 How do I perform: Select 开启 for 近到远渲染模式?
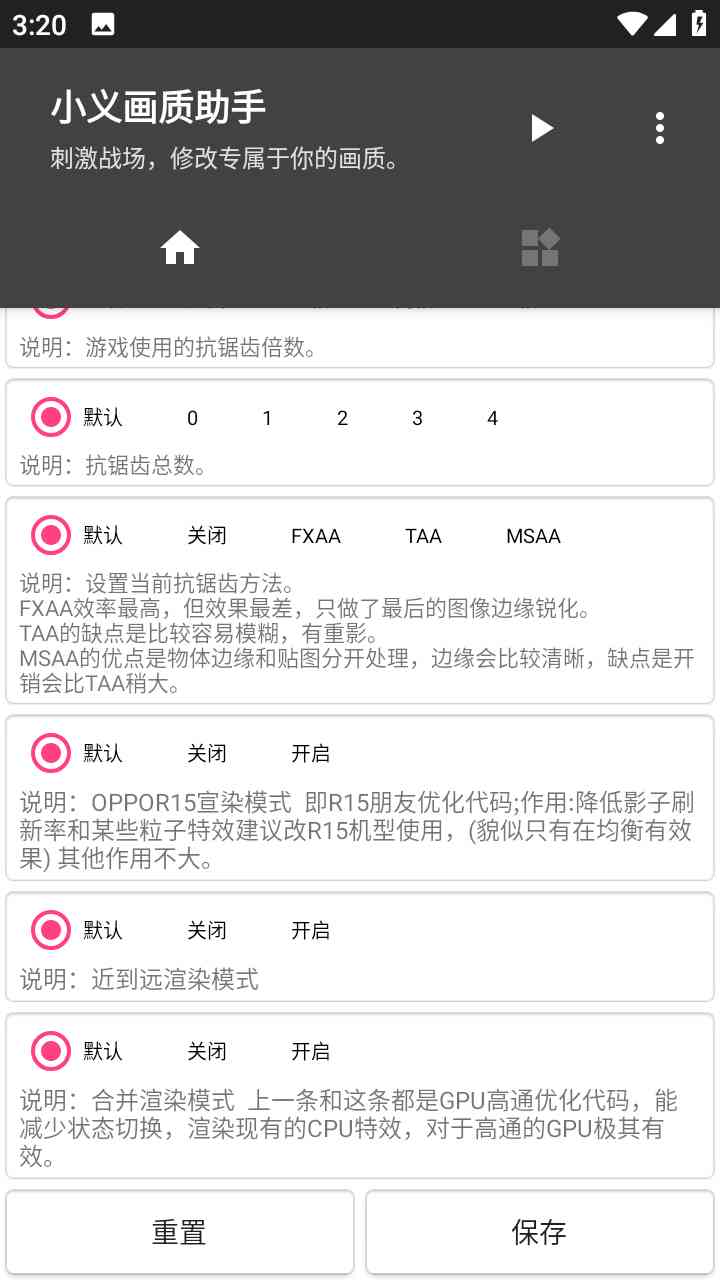(310, 930)
